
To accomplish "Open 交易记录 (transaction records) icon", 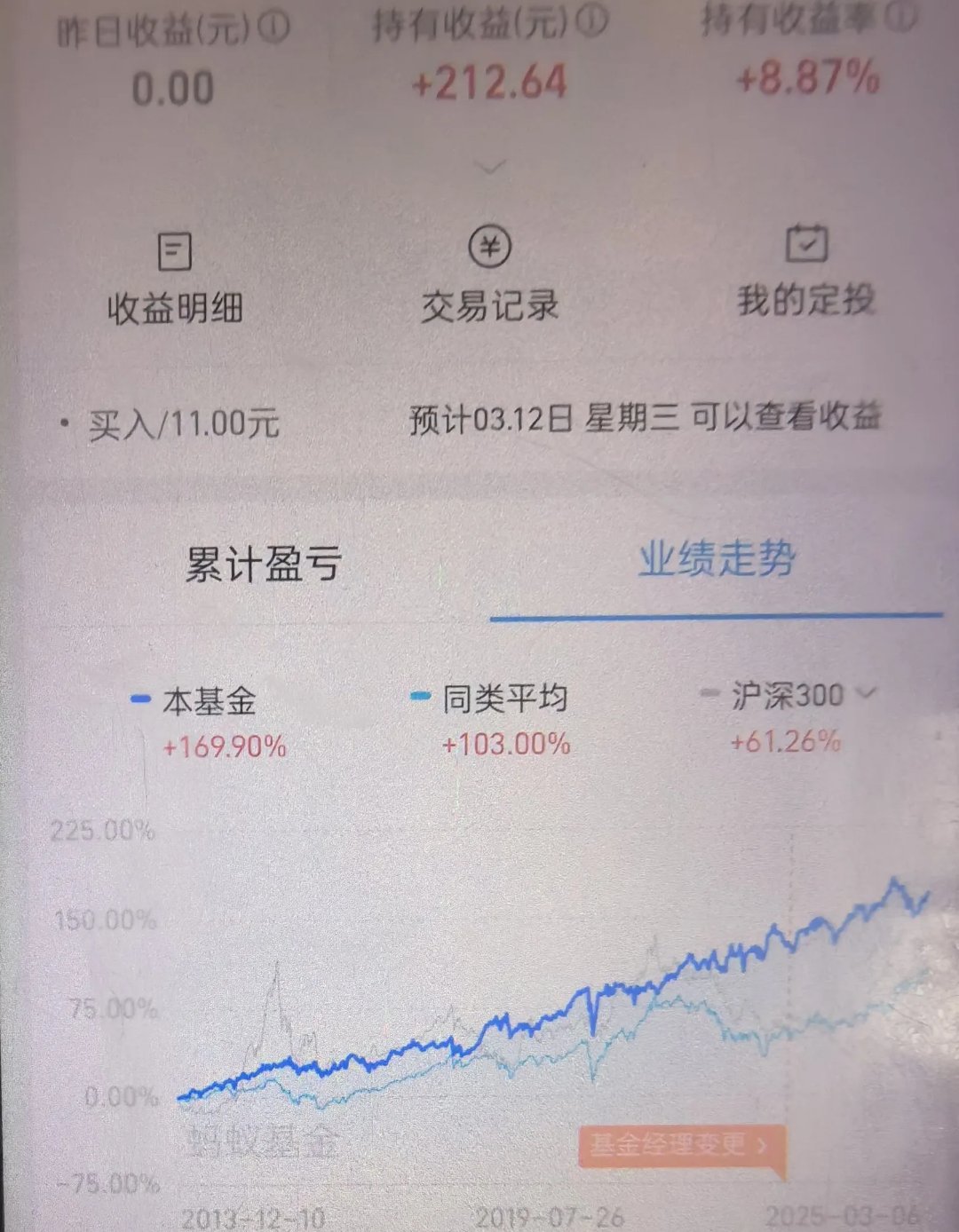I will pos(491,275).
